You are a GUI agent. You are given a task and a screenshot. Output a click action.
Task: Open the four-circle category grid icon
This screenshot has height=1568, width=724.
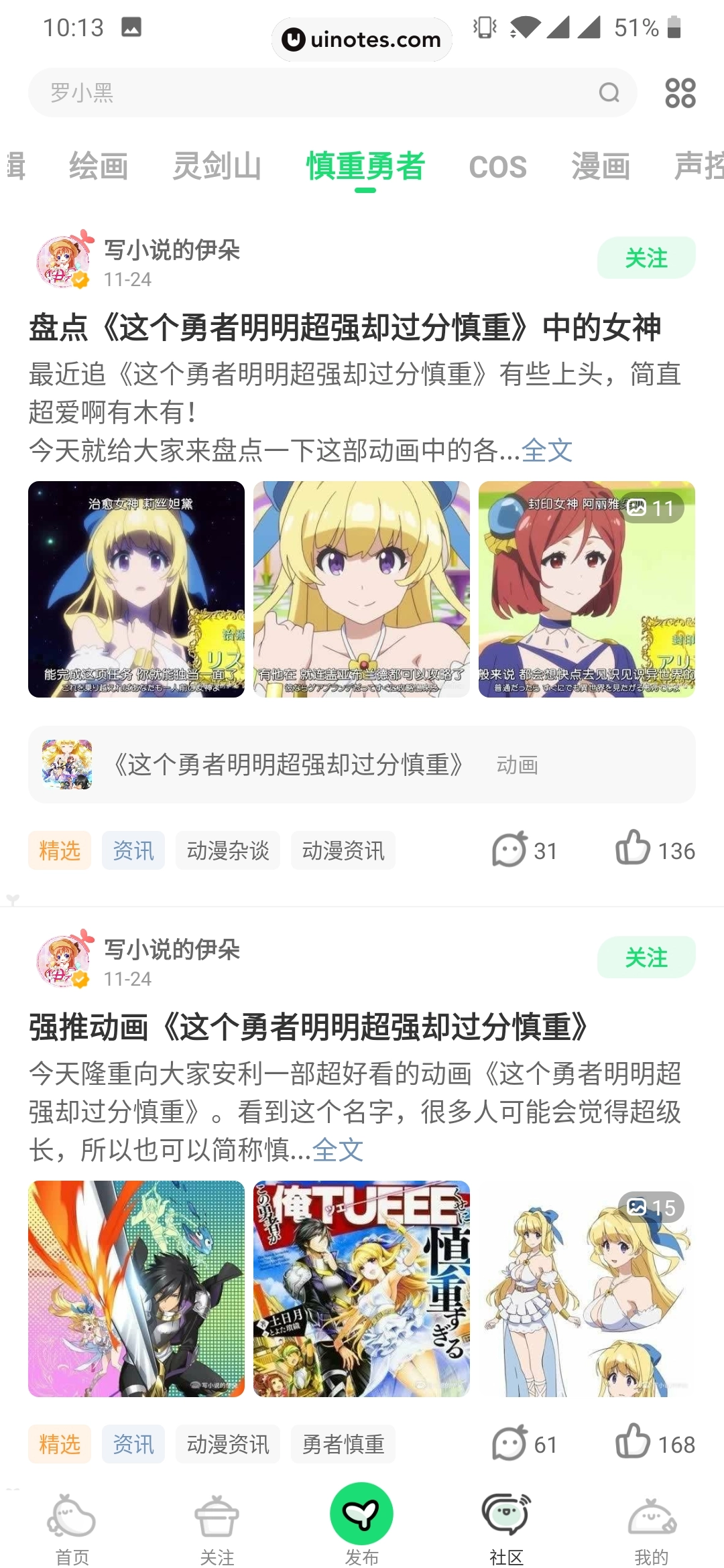[680, 92]
